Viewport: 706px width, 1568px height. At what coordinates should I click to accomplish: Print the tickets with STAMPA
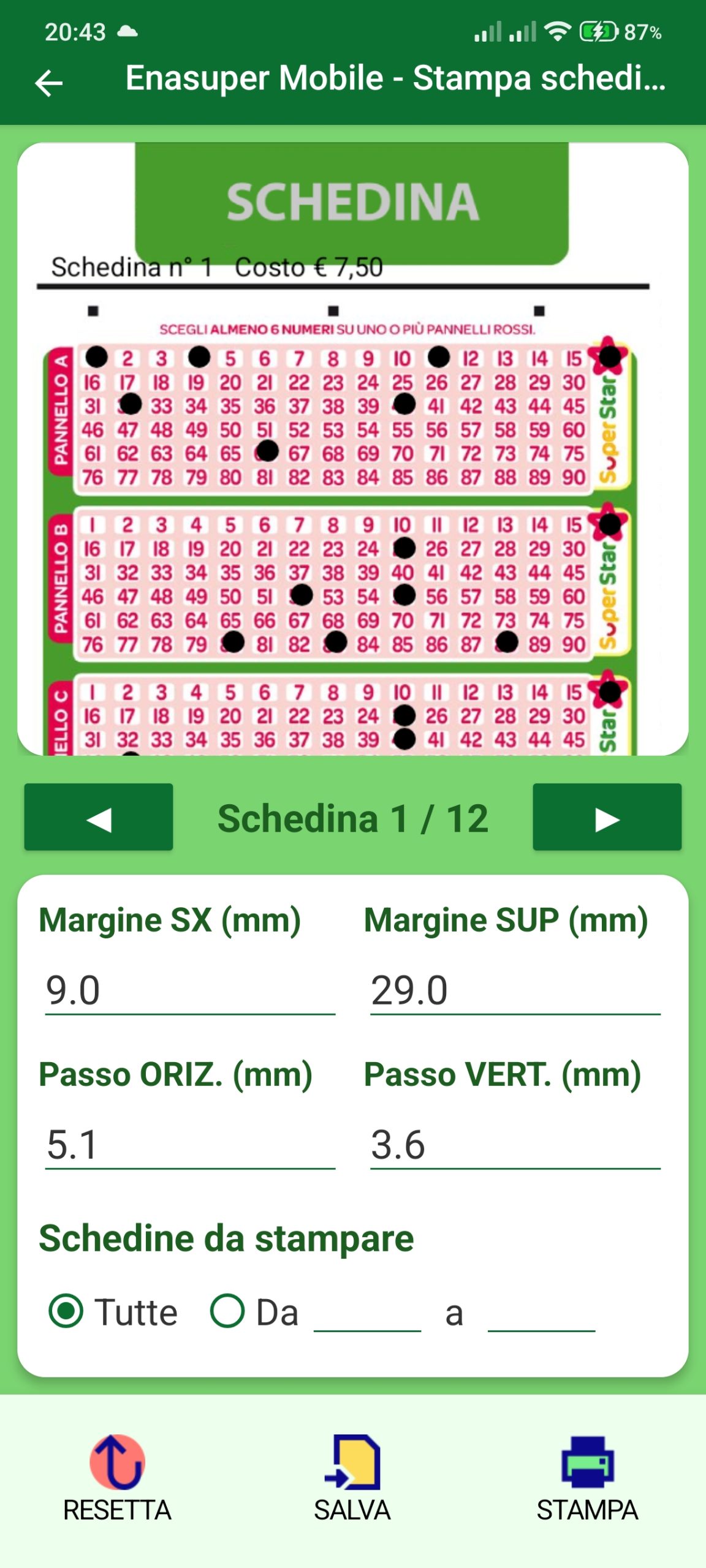click(x=587, y=1479)
